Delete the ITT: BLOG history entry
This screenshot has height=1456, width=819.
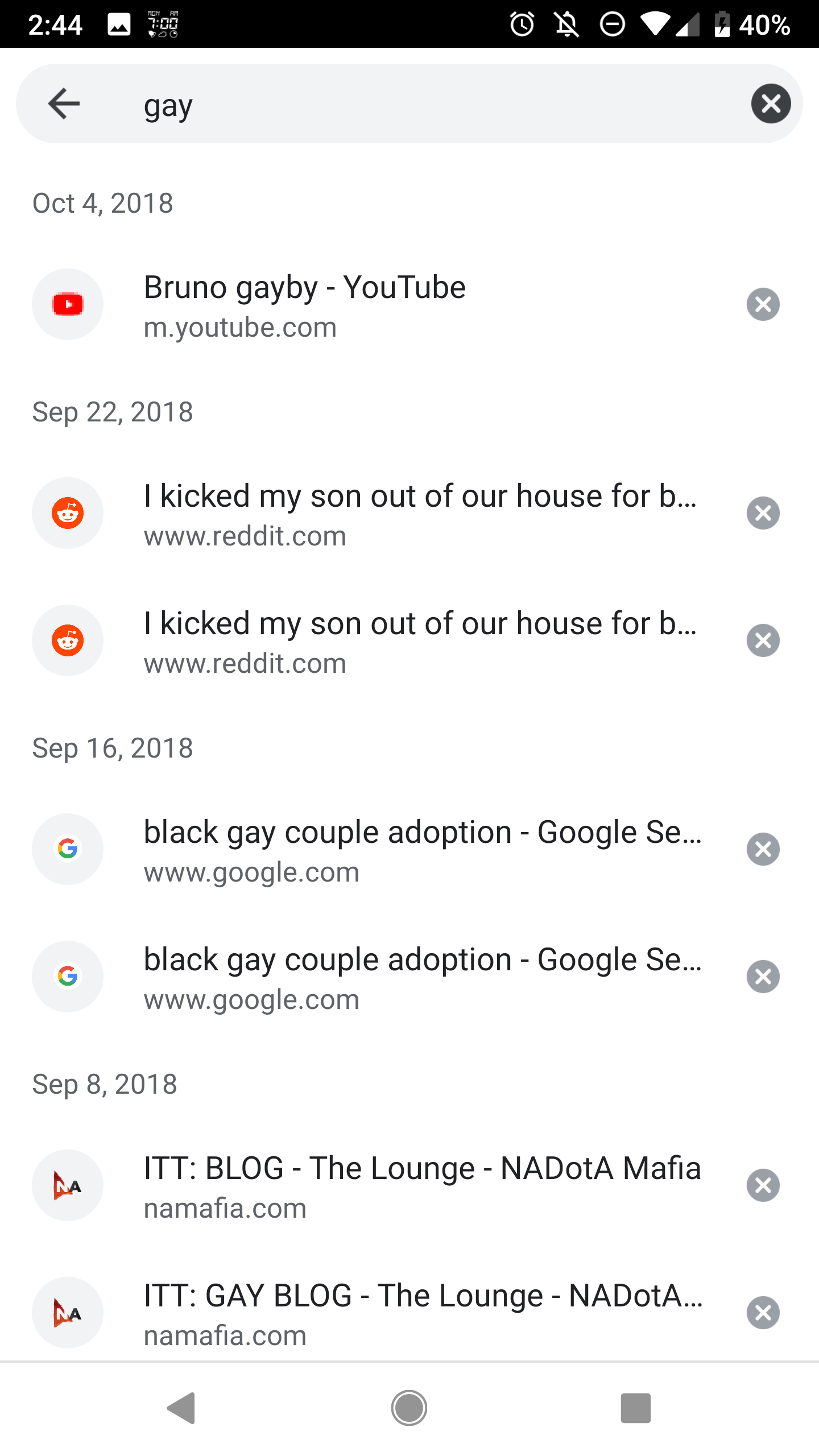763,1185
